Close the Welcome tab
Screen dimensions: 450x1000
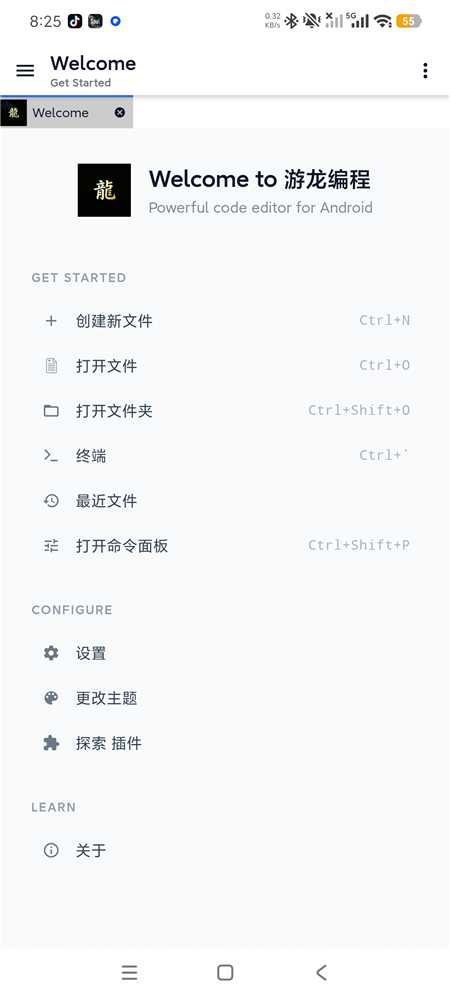pyautogui.click(x=120, y=112)
